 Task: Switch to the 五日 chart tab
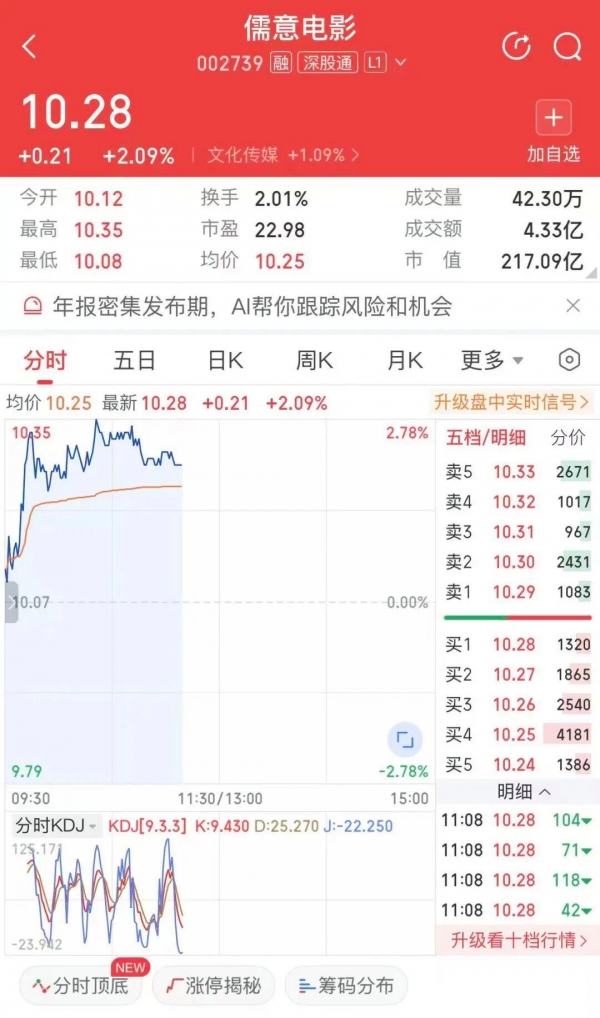[x=134, y=360]
